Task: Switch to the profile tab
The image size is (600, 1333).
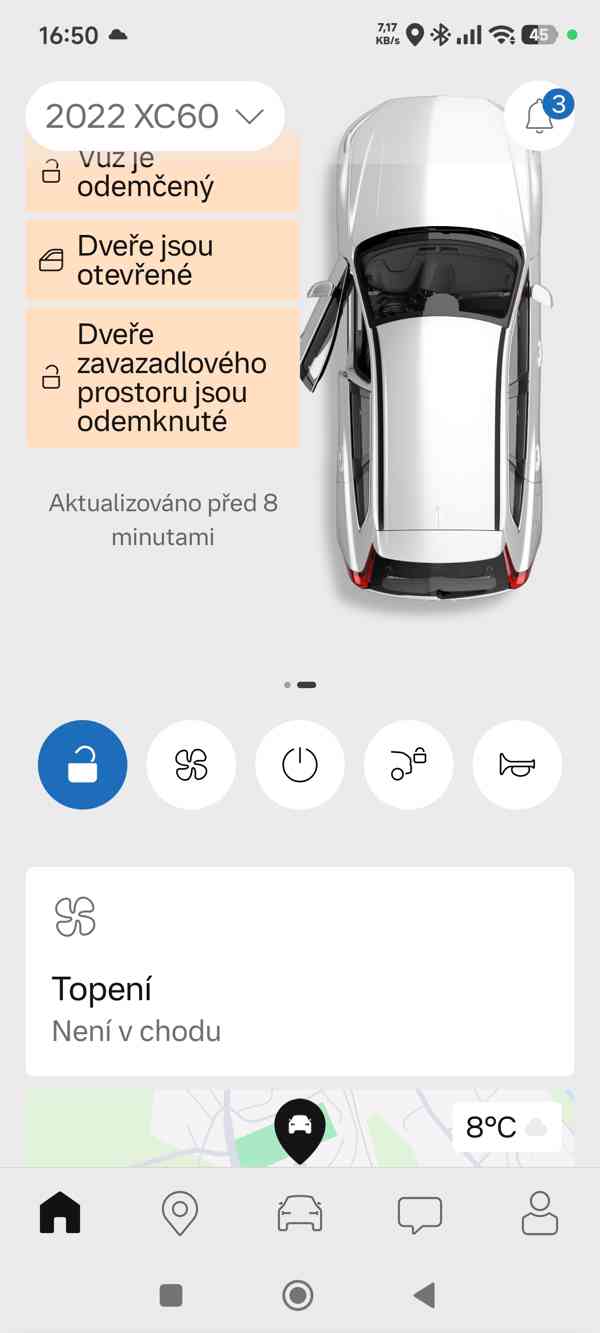Action: pos(540,1214)
